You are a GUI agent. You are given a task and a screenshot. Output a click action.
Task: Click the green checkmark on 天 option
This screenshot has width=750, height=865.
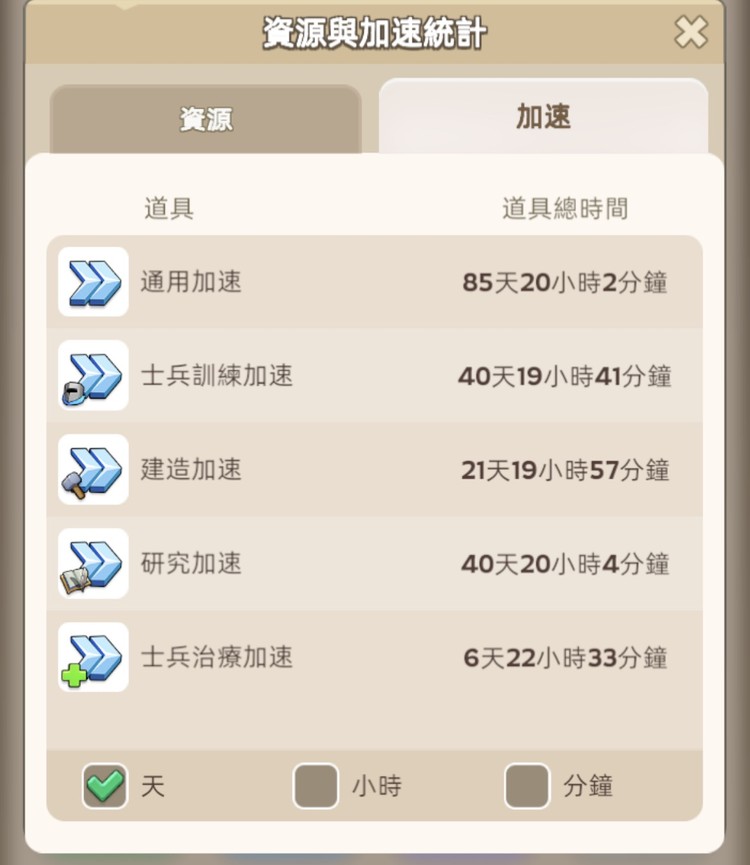tap(103, 787)
